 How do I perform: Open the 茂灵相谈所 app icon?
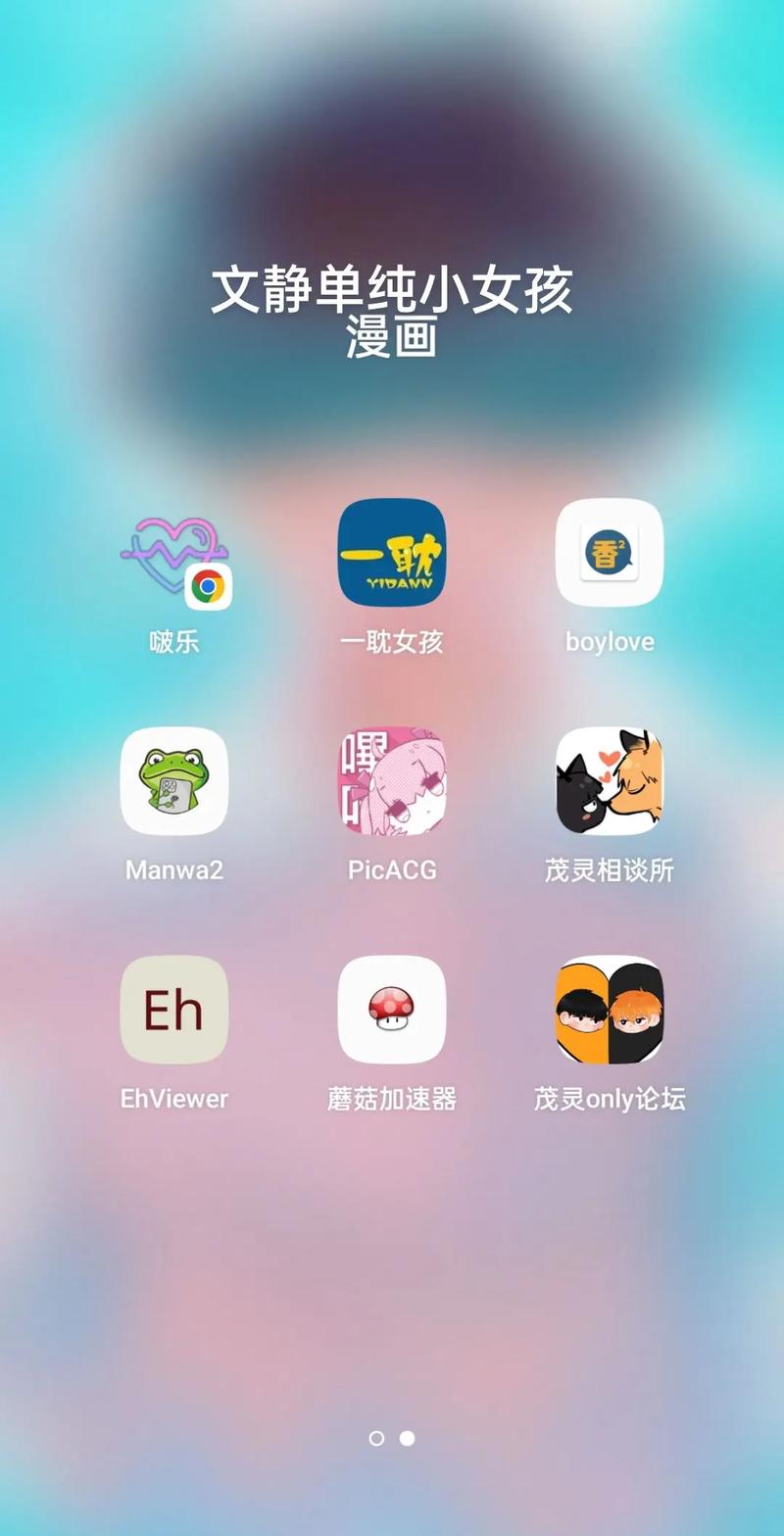point(610,782)
